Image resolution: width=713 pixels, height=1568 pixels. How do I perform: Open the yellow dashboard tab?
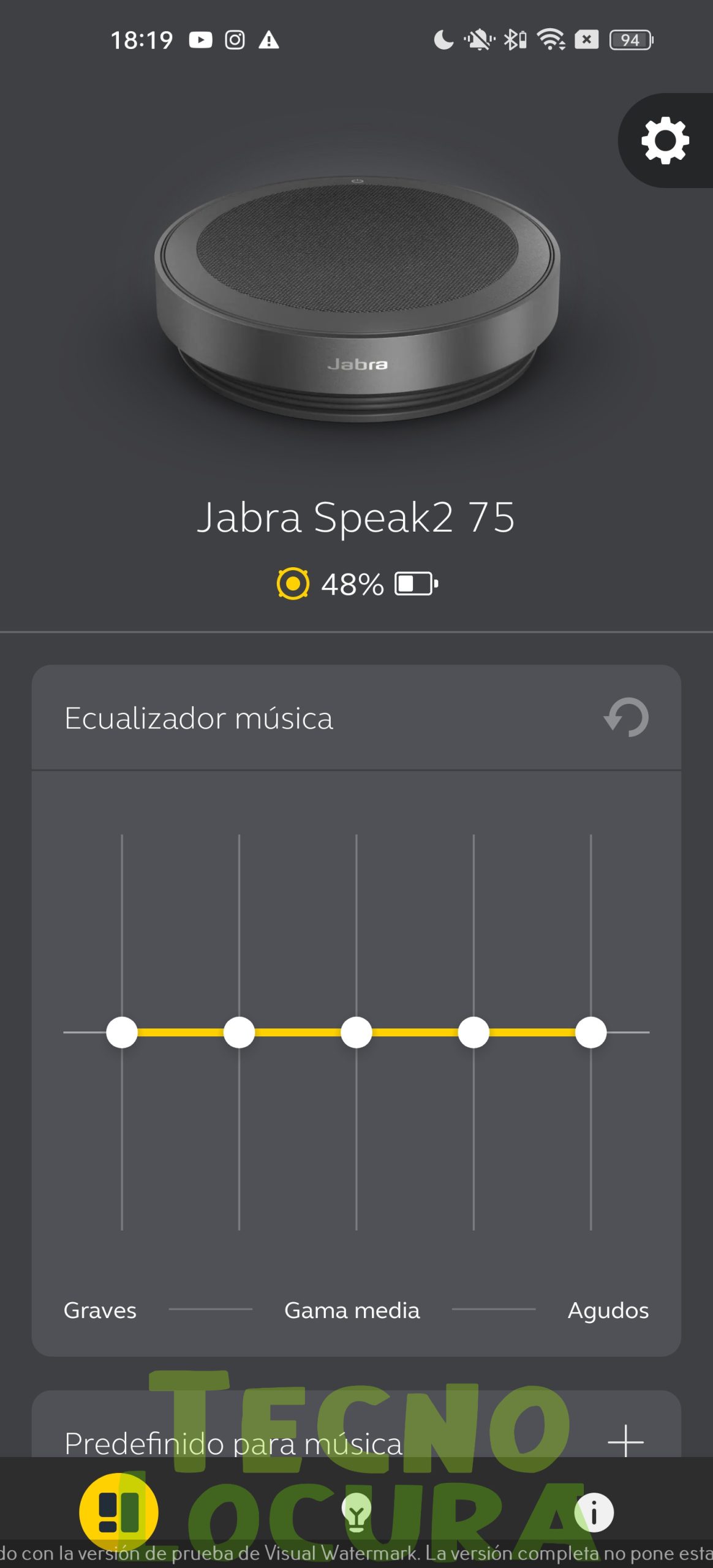(x=119, y=1512)
